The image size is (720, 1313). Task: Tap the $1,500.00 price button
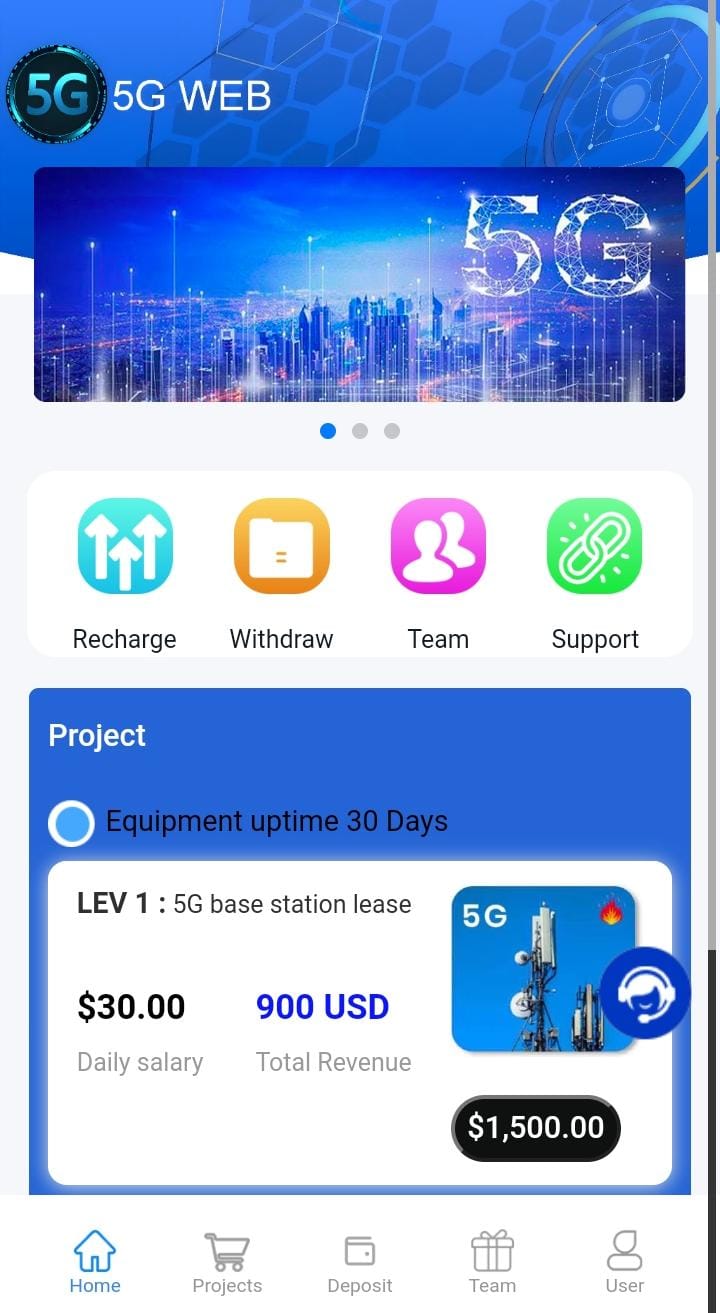pos(536,1128)
